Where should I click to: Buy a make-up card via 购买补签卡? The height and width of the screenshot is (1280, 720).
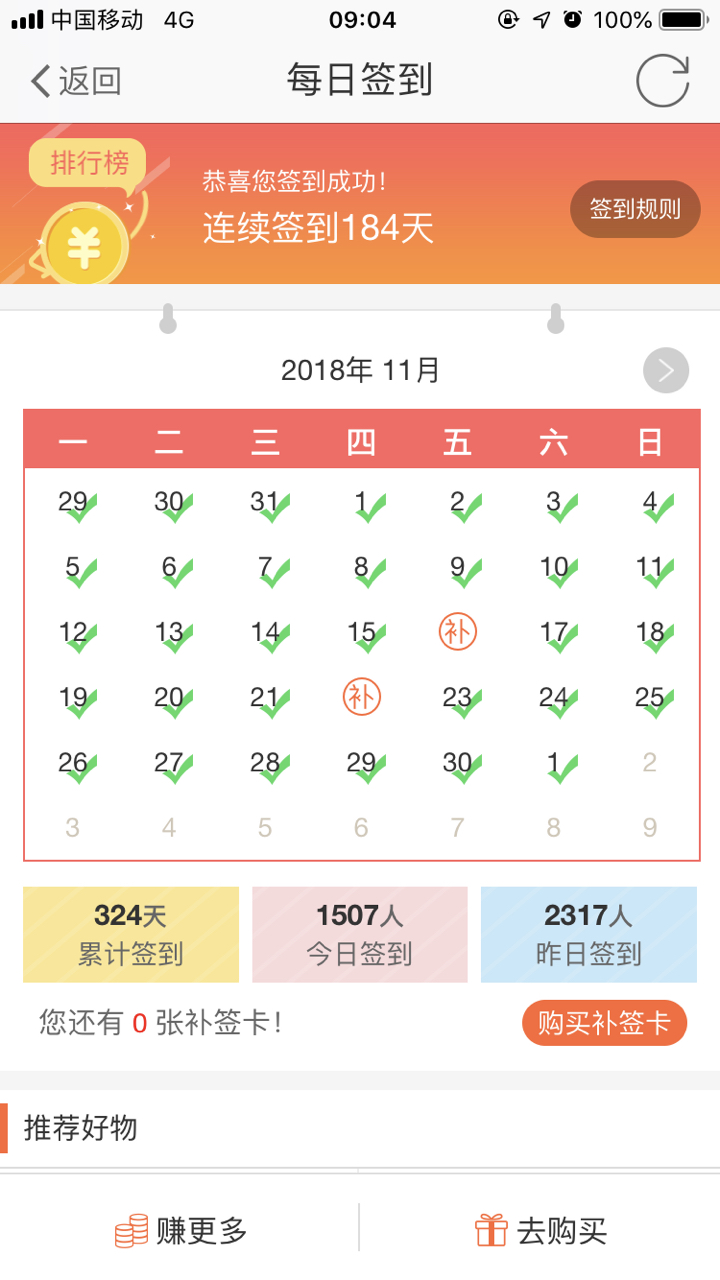tap(604, 1023)
